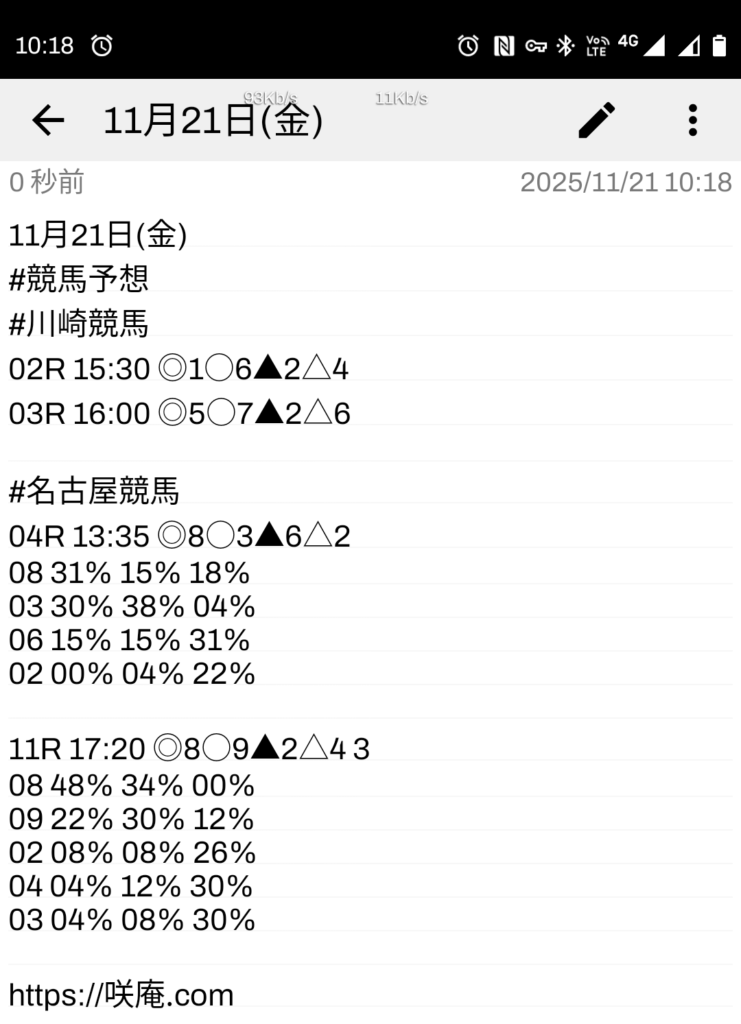
Task: Go back using the arrow icon
Action: point(47,121)
